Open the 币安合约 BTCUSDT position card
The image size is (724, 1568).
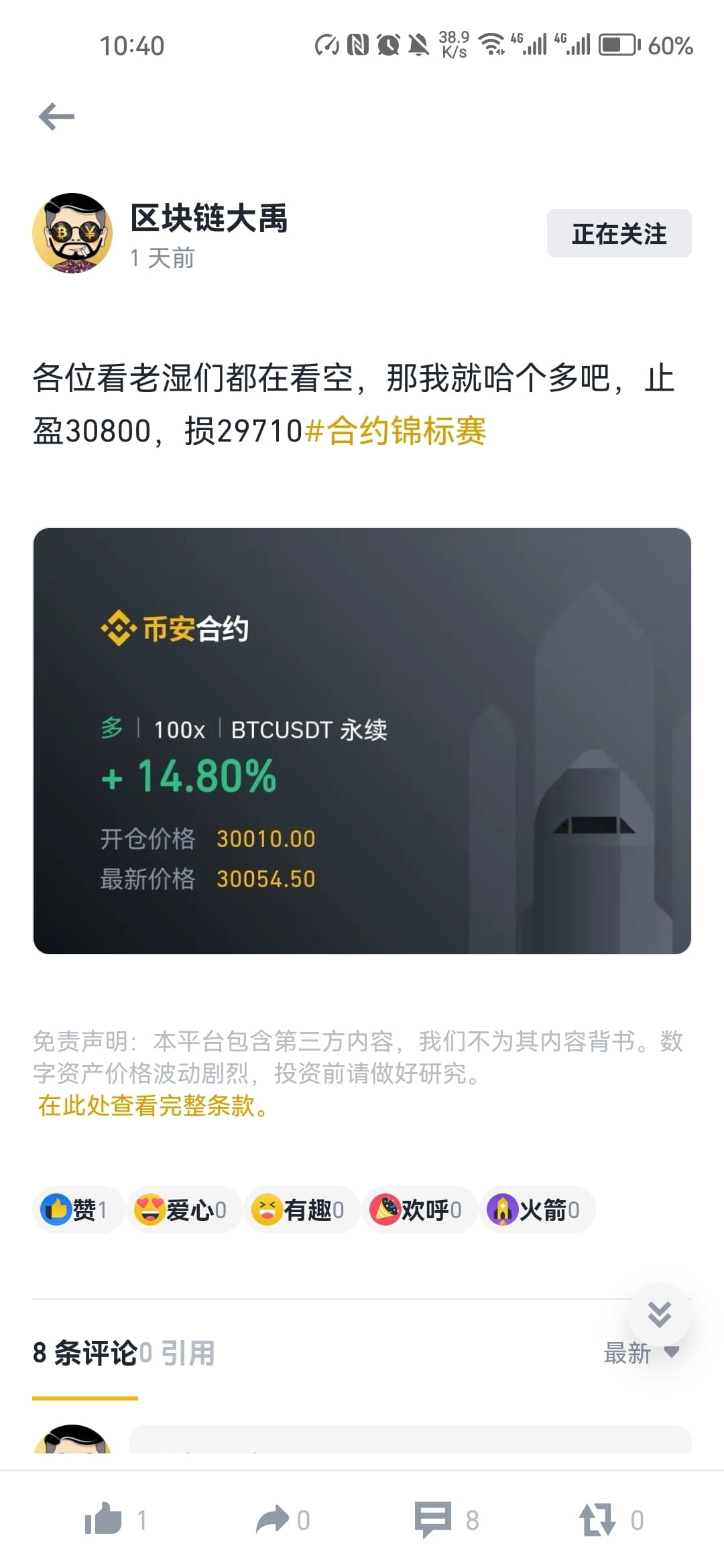coord(362,740)
